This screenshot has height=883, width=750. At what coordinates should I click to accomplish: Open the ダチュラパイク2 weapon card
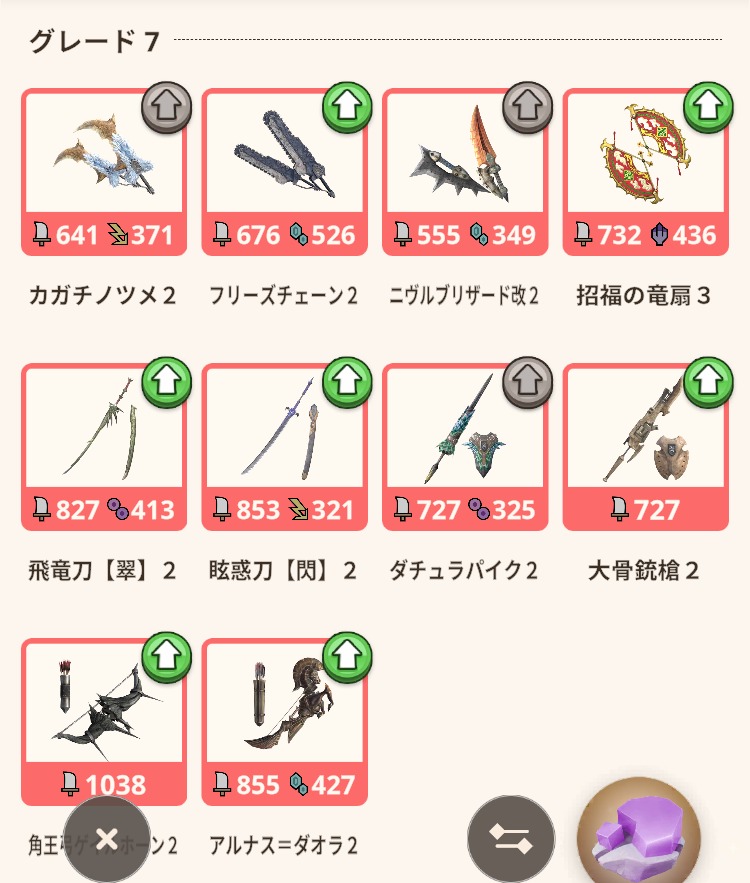[465, 447]
